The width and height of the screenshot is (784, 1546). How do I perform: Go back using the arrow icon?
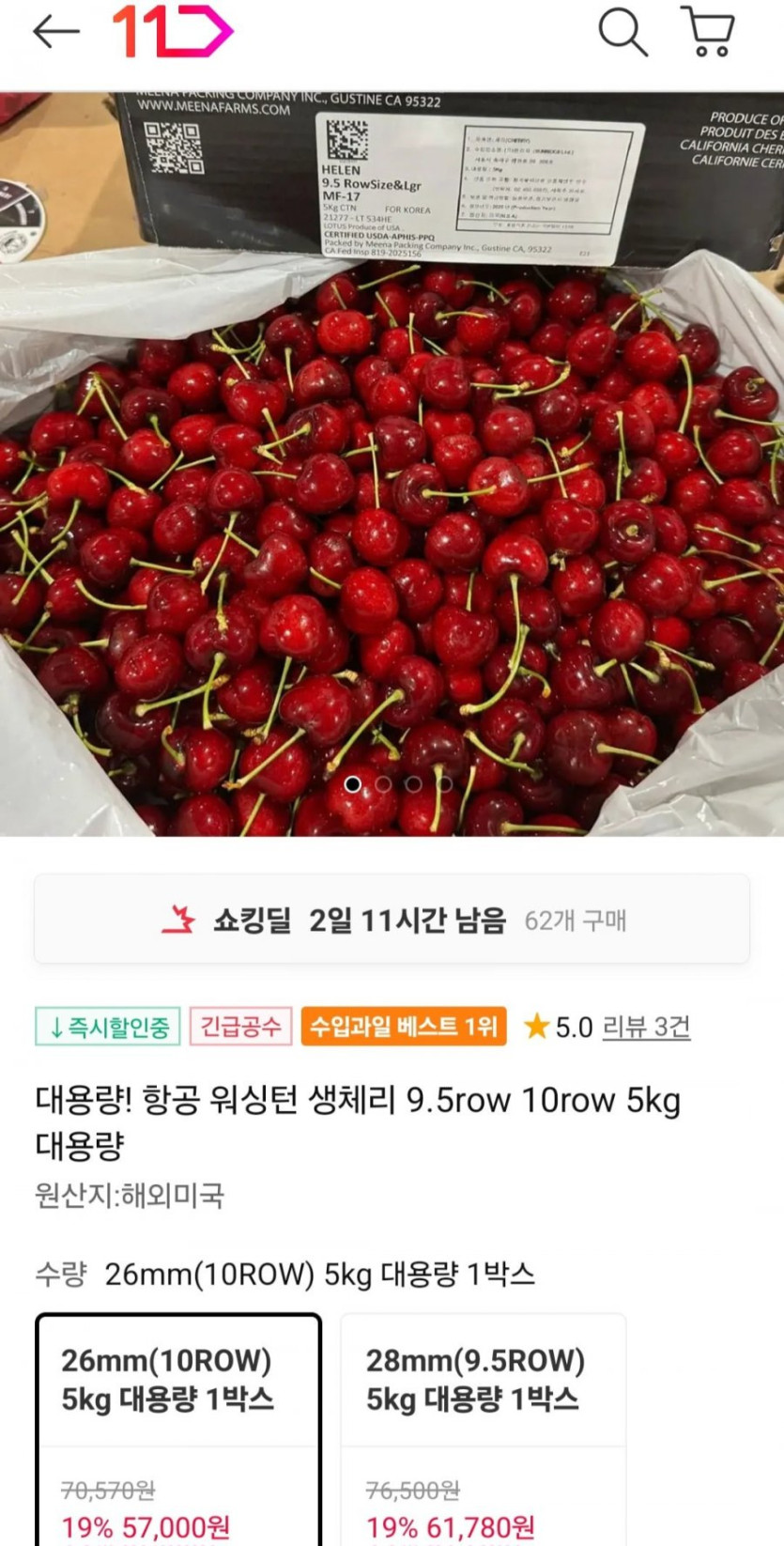(55, 32)
